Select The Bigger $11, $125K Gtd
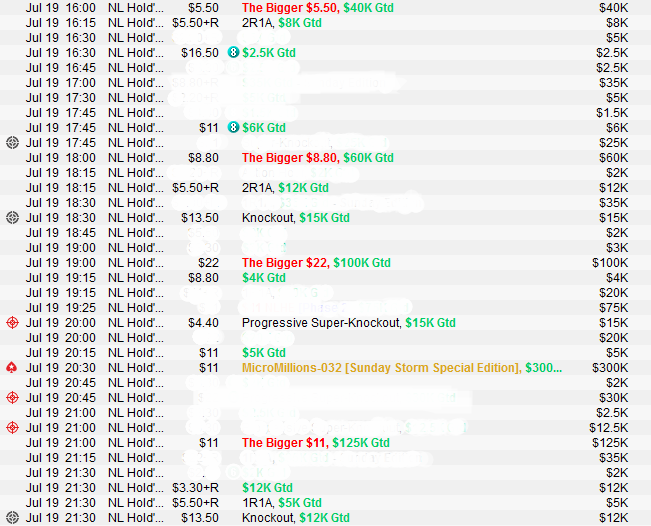Screen dimensions: 651x526 316,442
